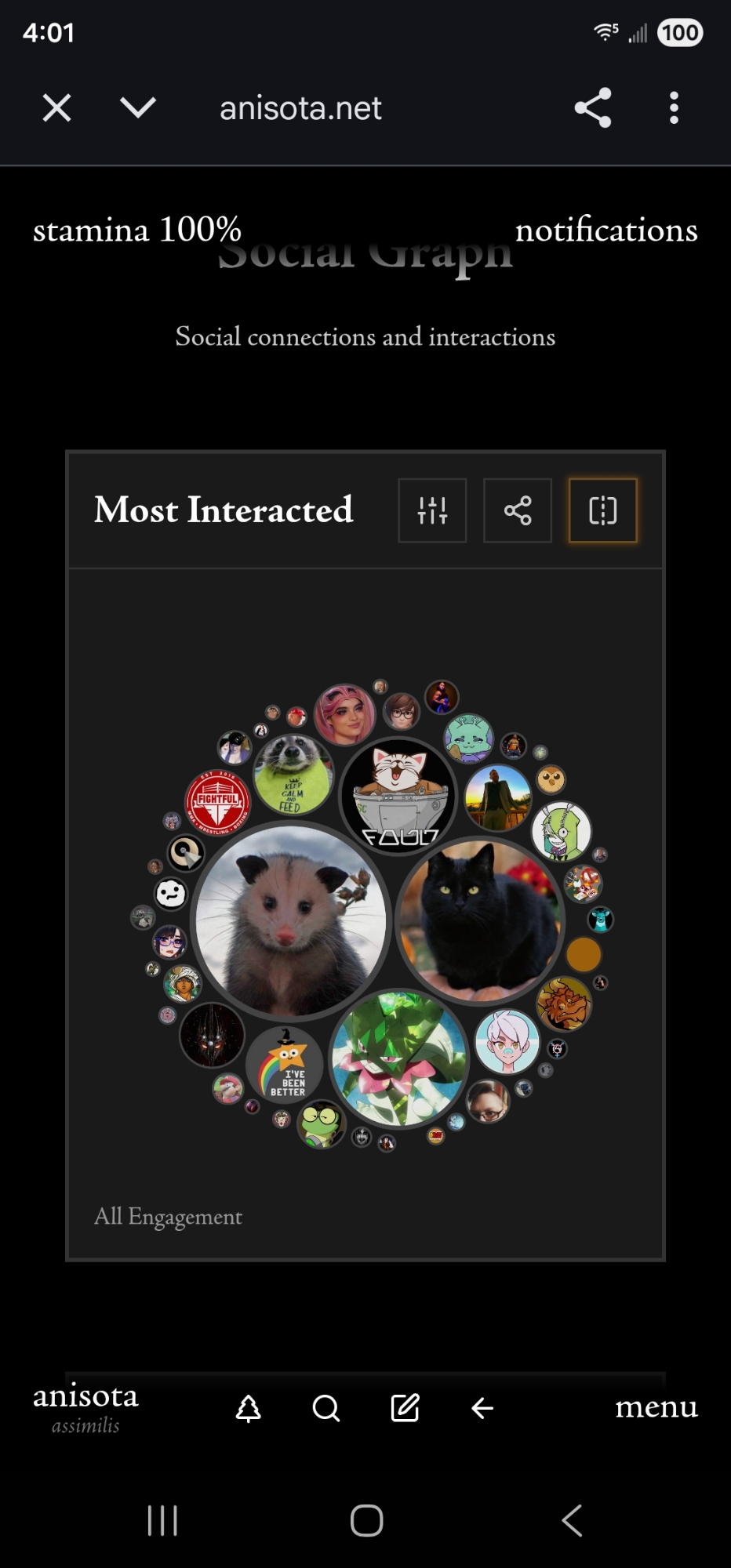731x1568 pixels.
Task: Go to the system home screen
Action: pyautogui.click(x=366, y=1521)
